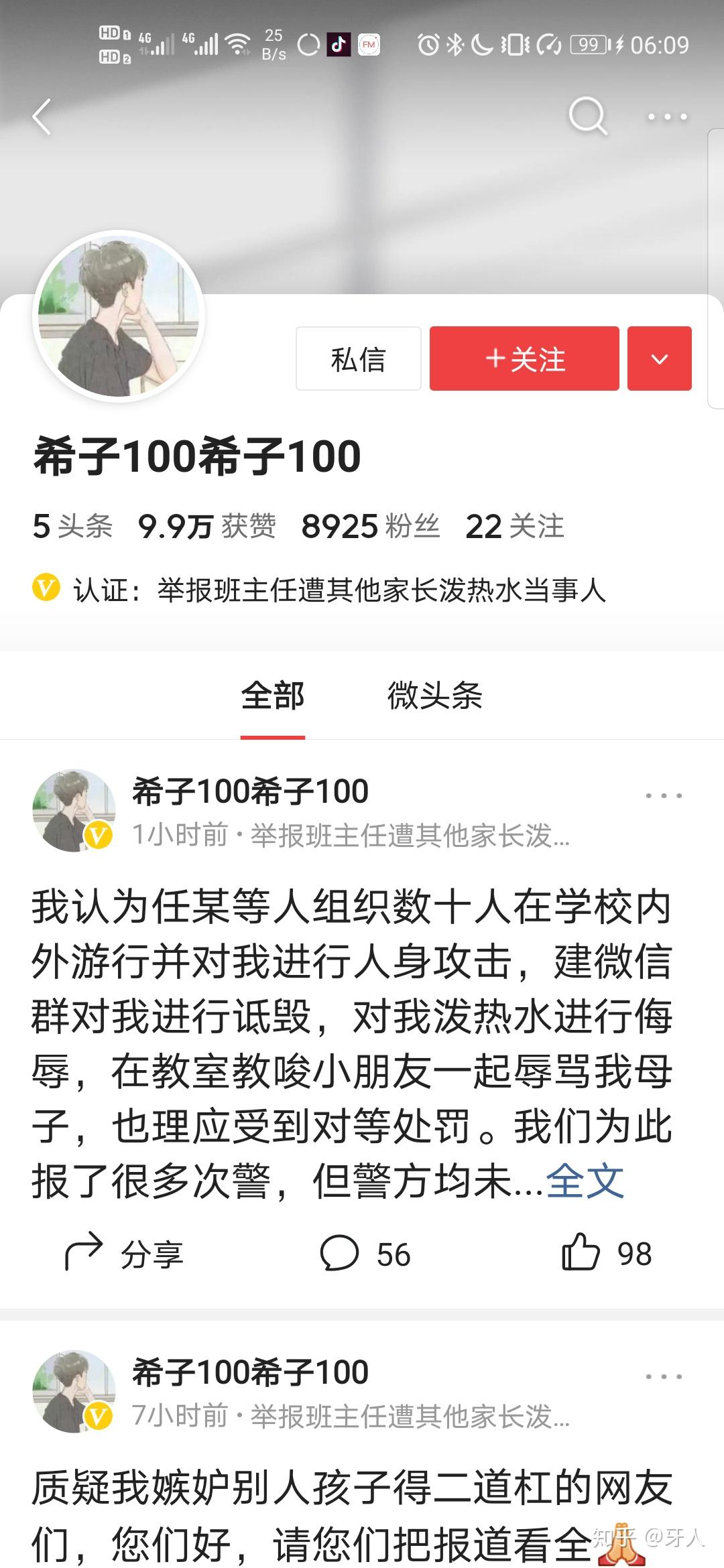Like the post from 1小时前

point(607,1254)
